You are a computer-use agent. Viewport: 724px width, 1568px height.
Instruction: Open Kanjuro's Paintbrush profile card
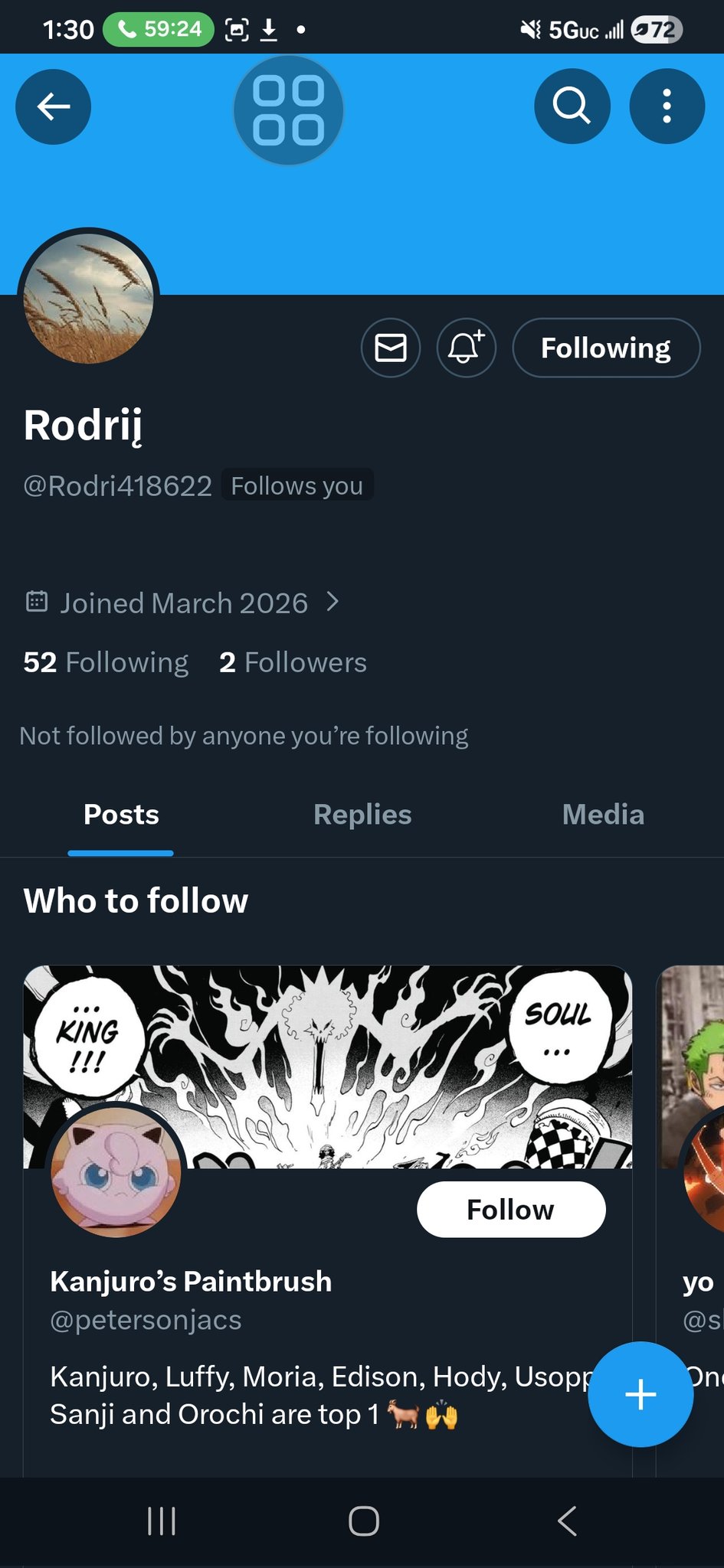[x=191, y=1282]
